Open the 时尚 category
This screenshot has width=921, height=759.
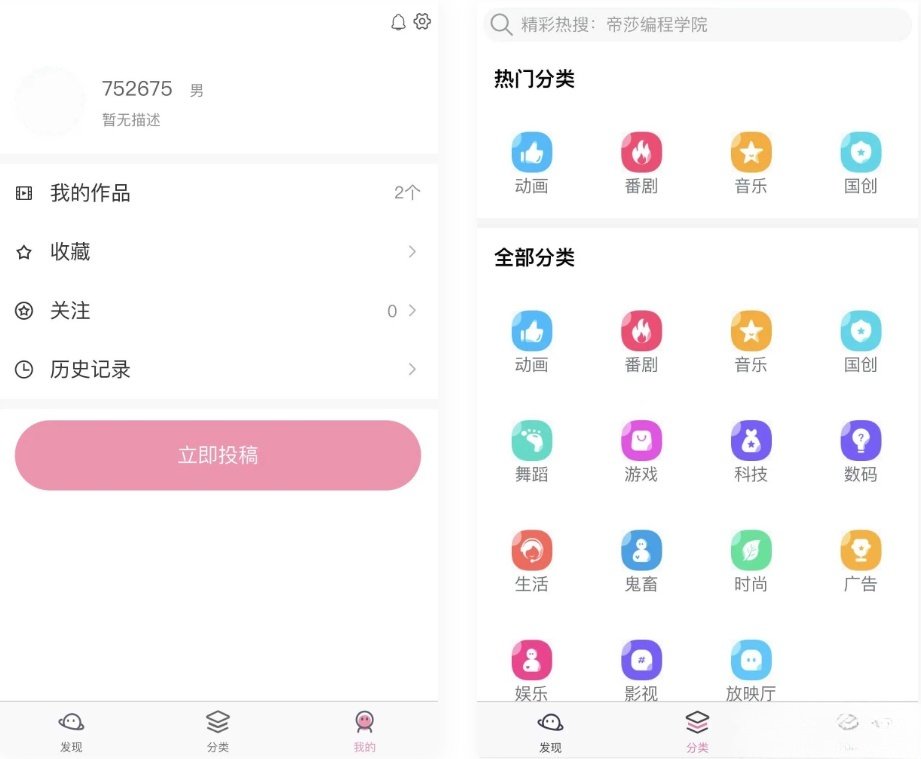[x=751, y=560]
